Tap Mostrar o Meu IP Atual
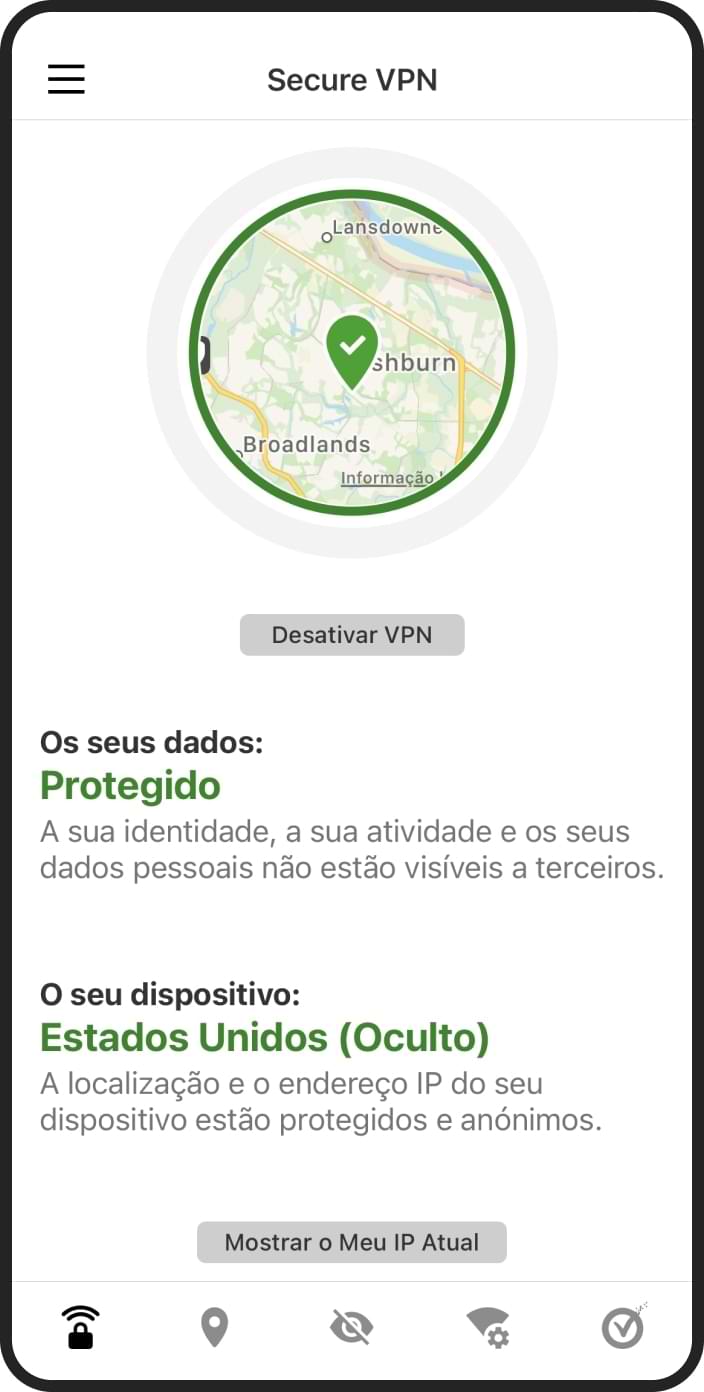This screenshot has width=704, height=1392. point(352,1242)
